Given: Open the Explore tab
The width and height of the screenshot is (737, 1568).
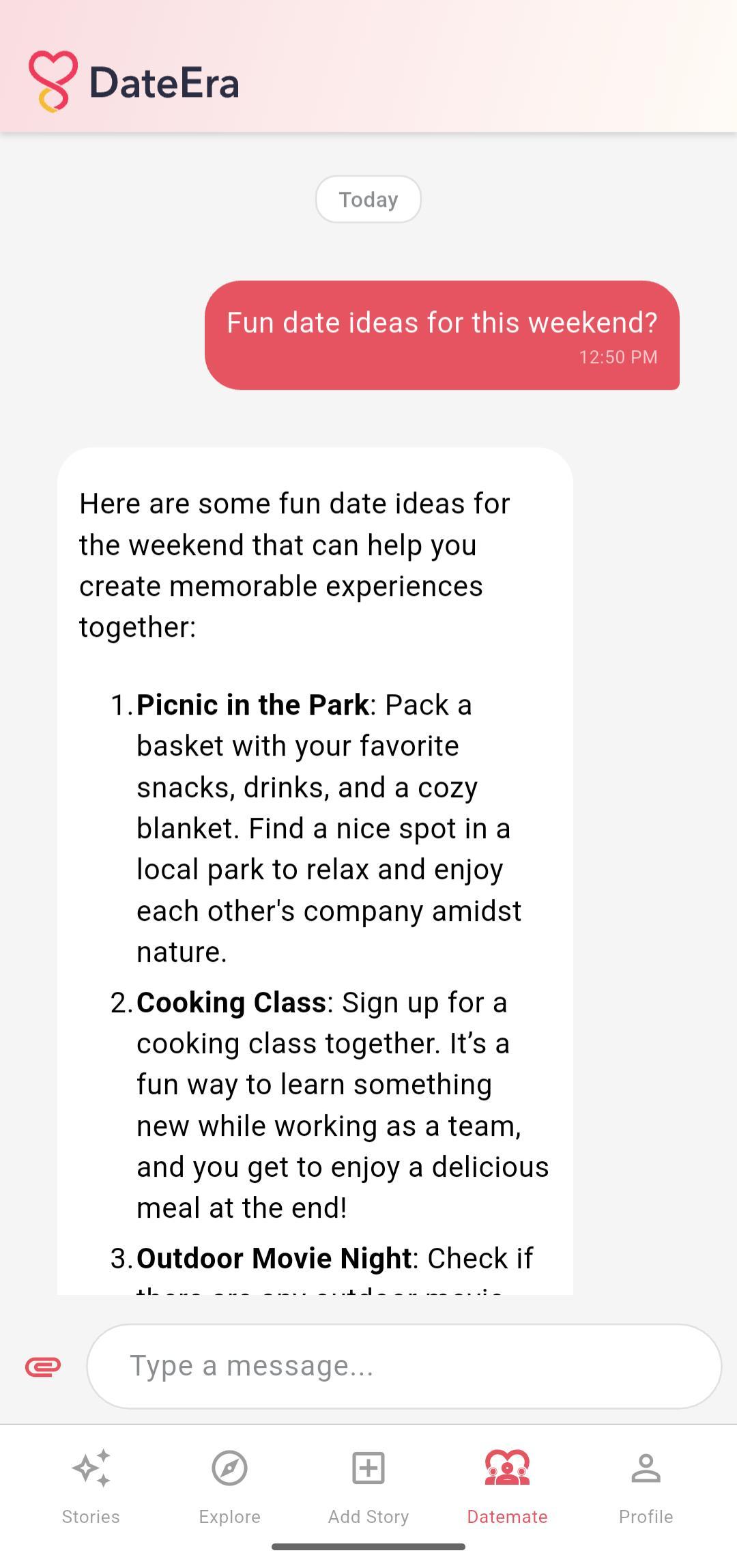Looking at the screenshot, I should 229,1486.
